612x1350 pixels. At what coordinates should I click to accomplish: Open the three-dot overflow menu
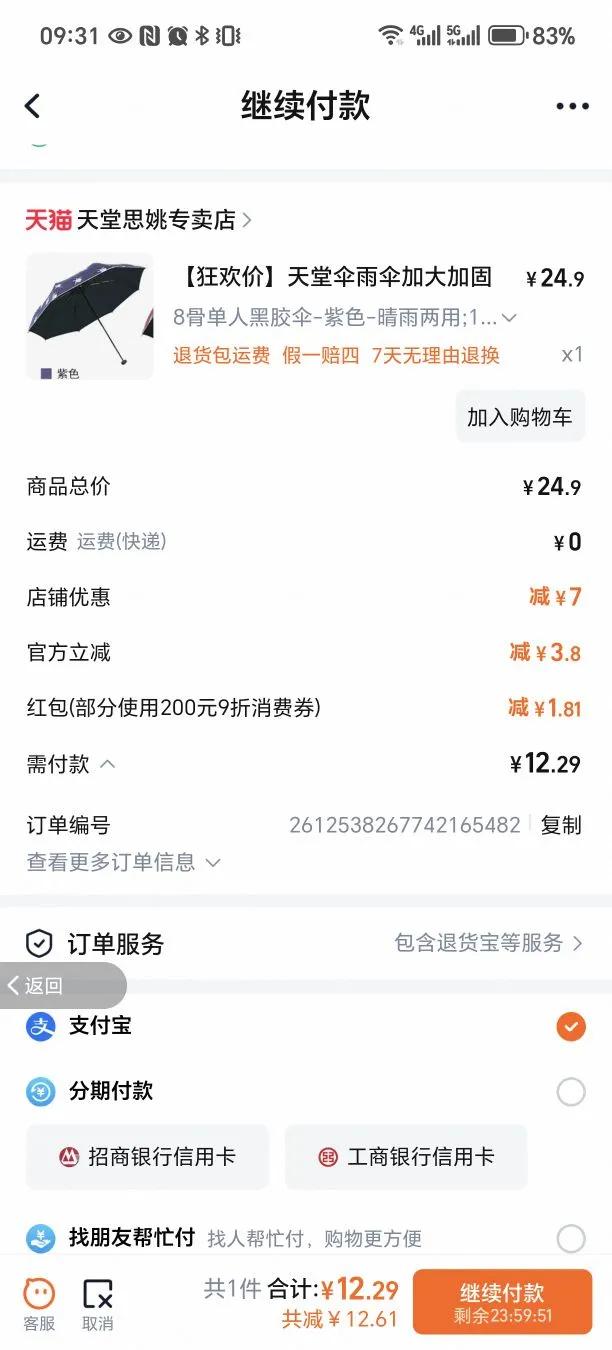(572, 107)
